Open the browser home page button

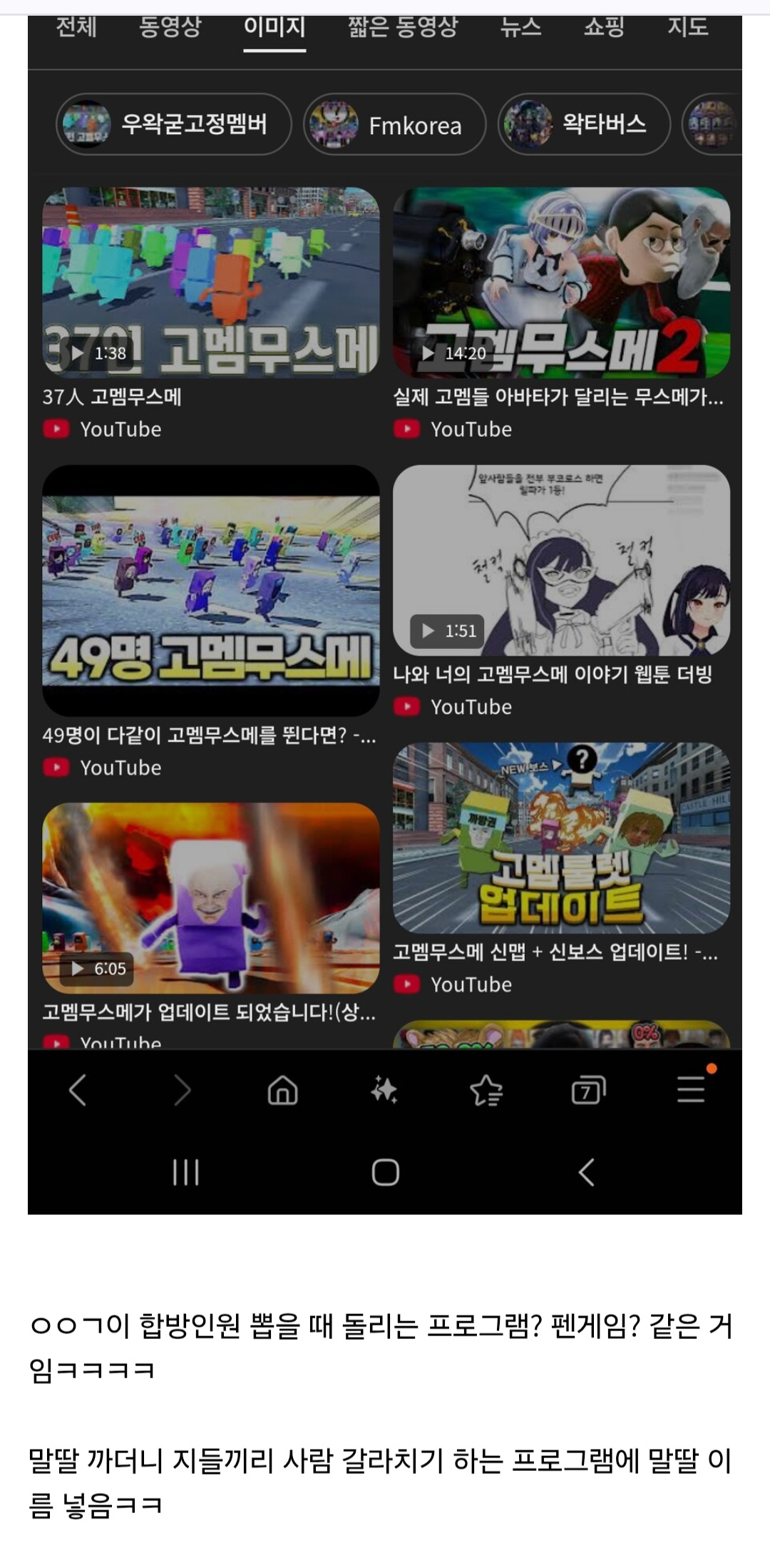click(282, 1090)
